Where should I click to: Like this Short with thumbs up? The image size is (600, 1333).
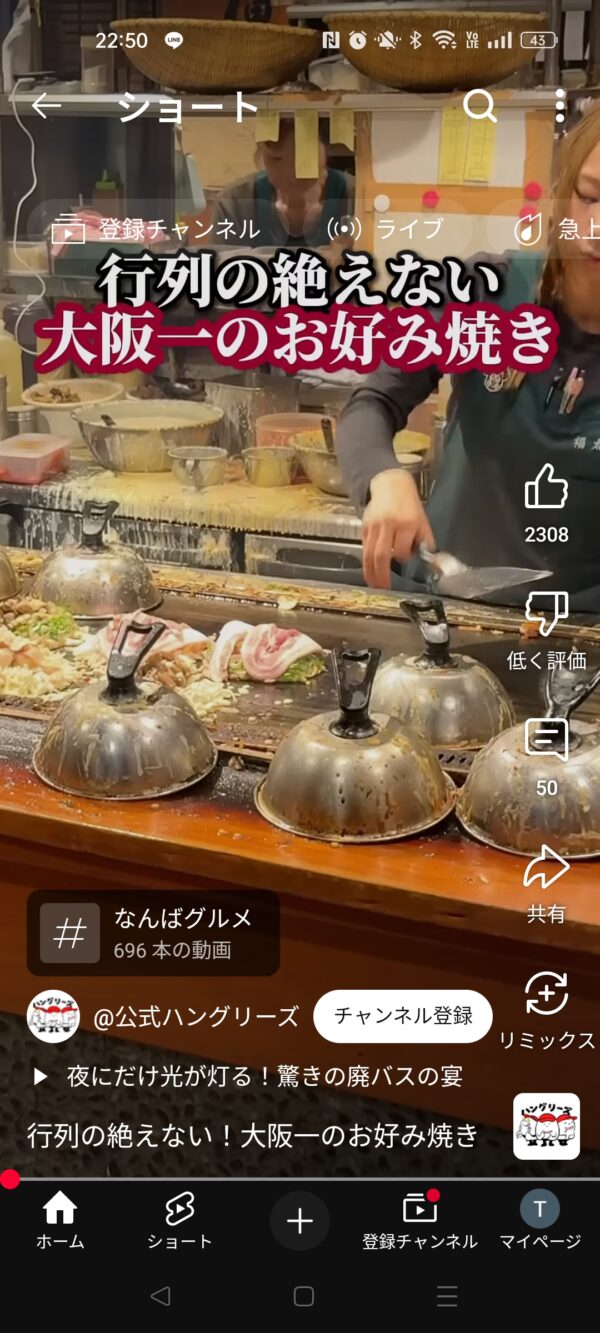[546, 489]
